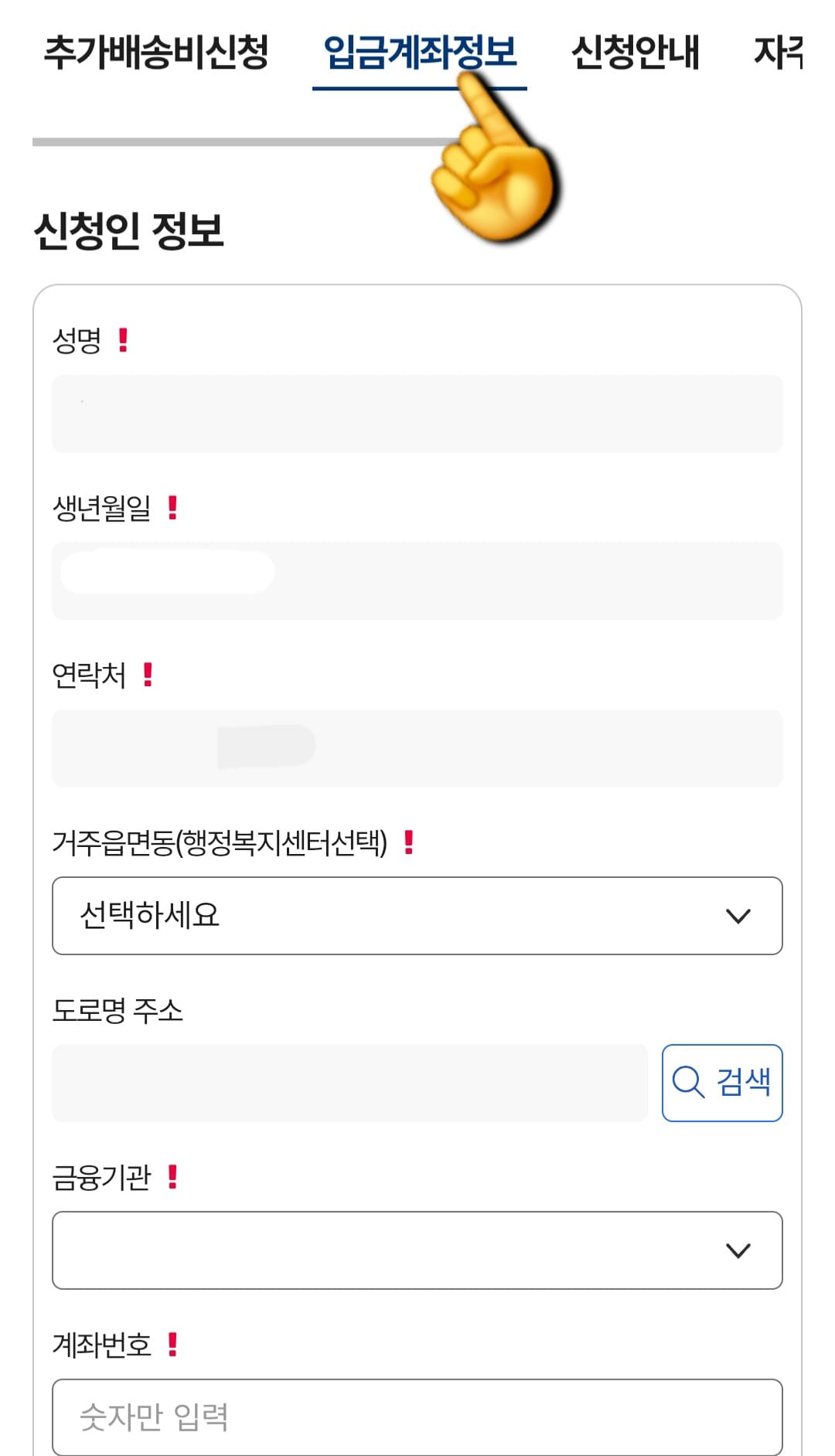Click the 성명 name input field

coord(417,410)
